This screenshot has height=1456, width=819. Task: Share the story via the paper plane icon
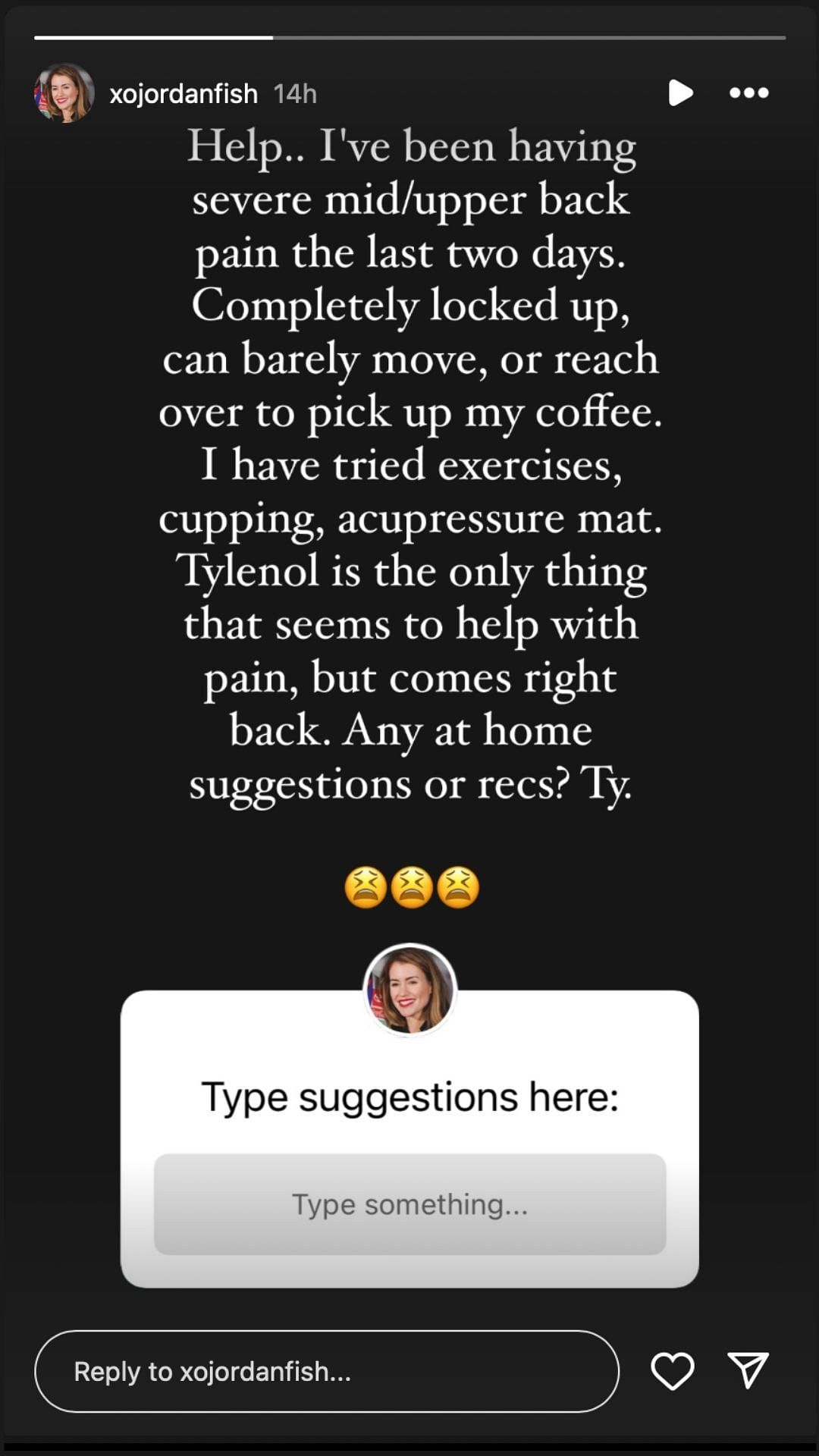tap(748, 1370)
